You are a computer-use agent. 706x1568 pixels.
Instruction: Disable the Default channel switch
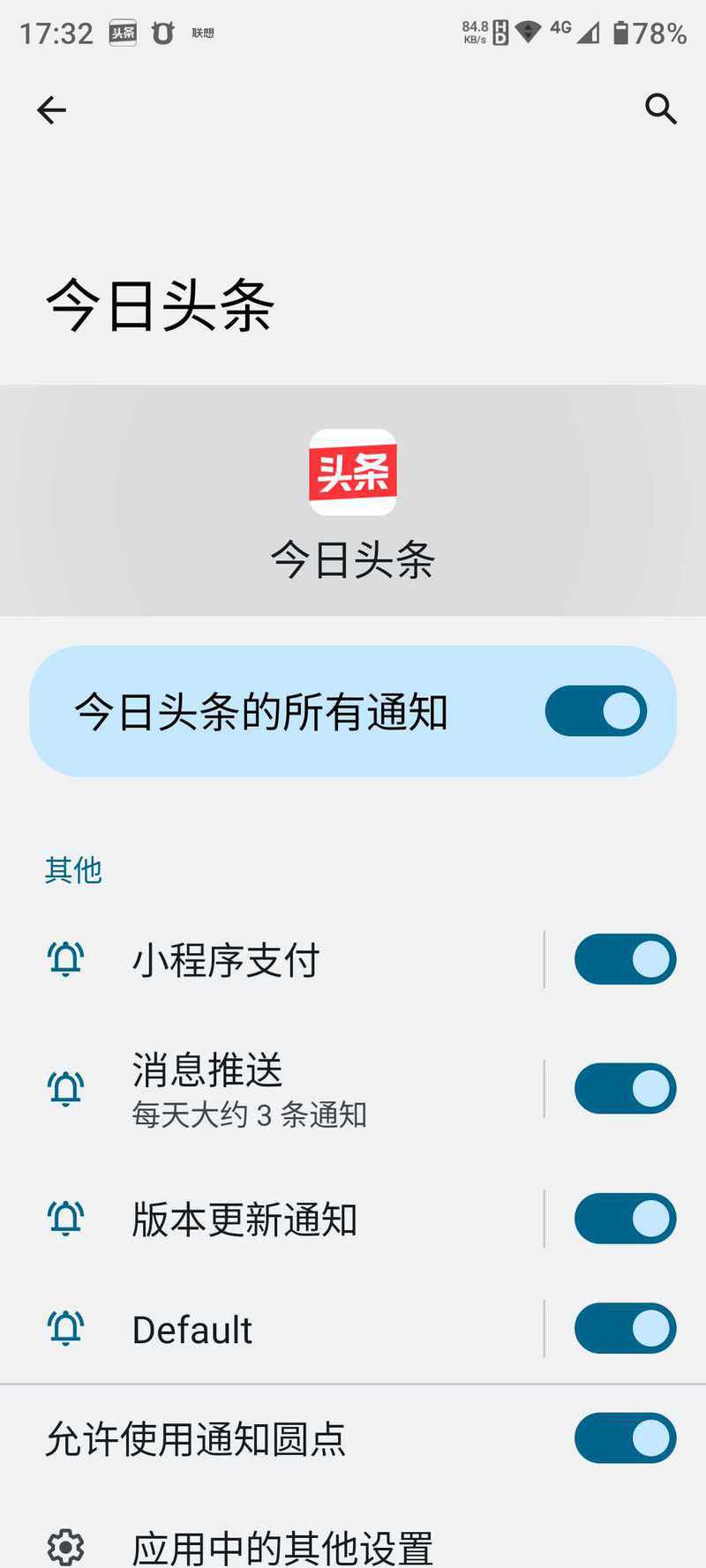(x=625, y=1329)
